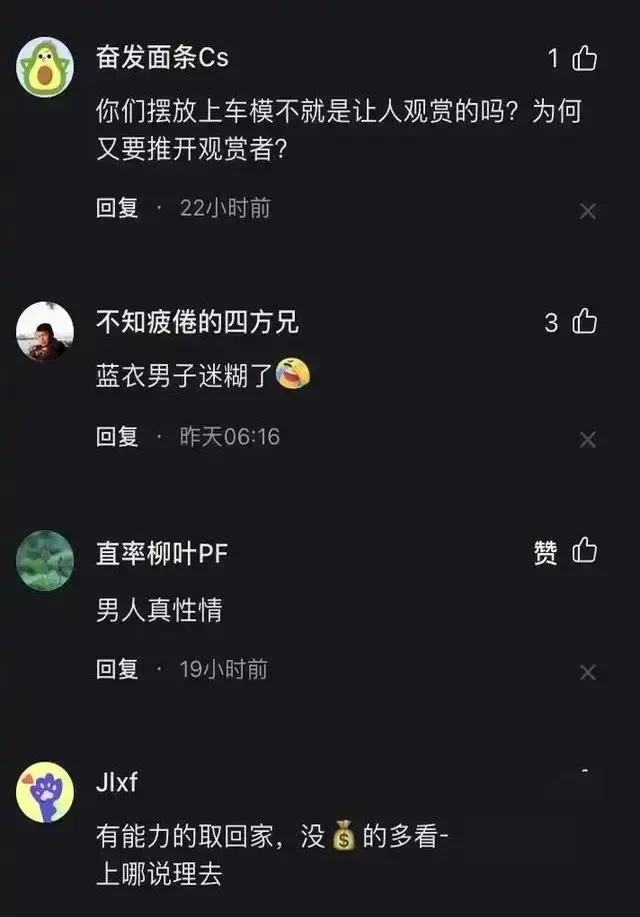Reply to 不知疲倦的四方兄's comment
This screenshot has width=640, height=917.
[117, 436]
